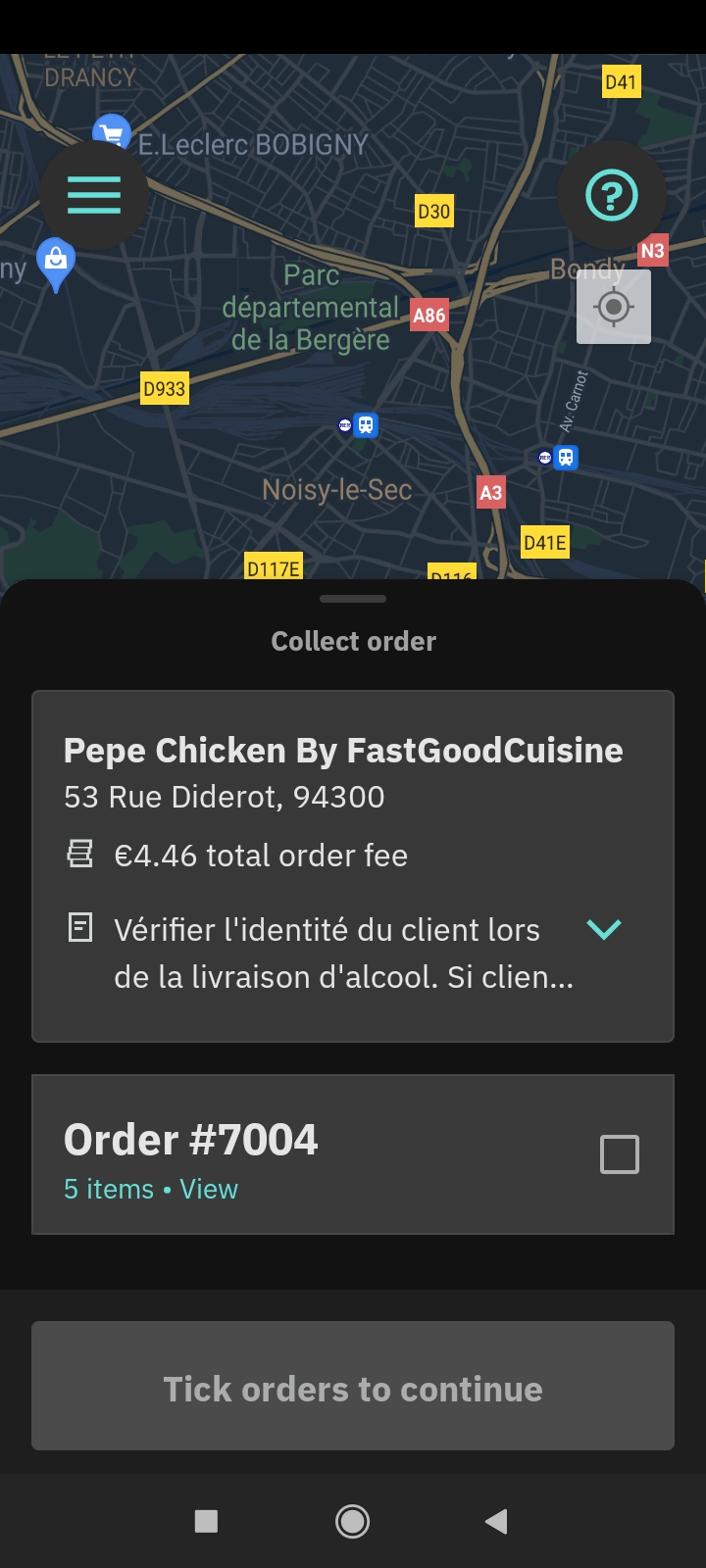Viewport: 706px width, 1568px height.
Task: View the 5 items in order
Action: coord(208,1189)
